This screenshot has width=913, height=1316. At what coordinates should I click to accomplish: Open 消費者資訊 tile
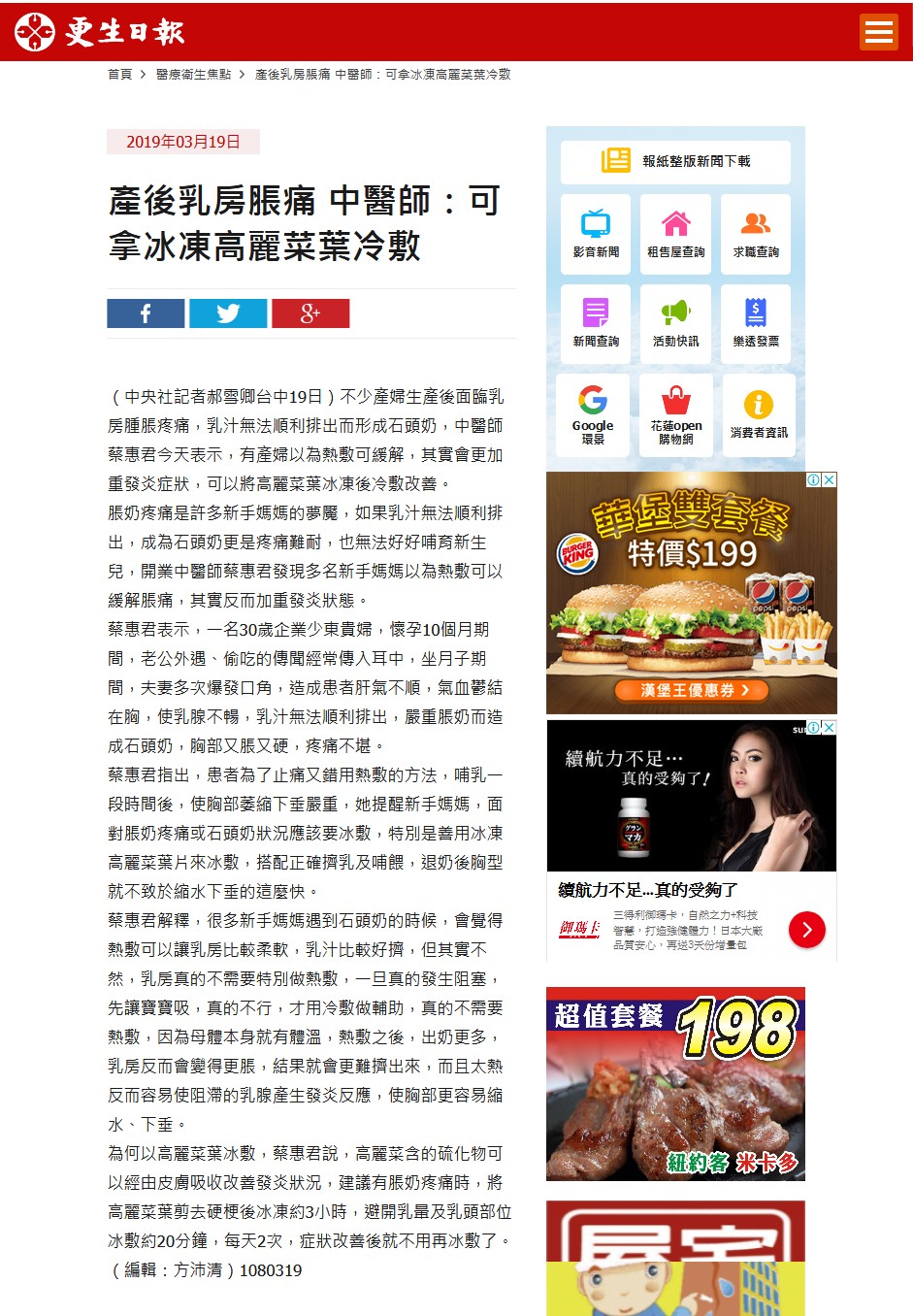click(758, 413)
